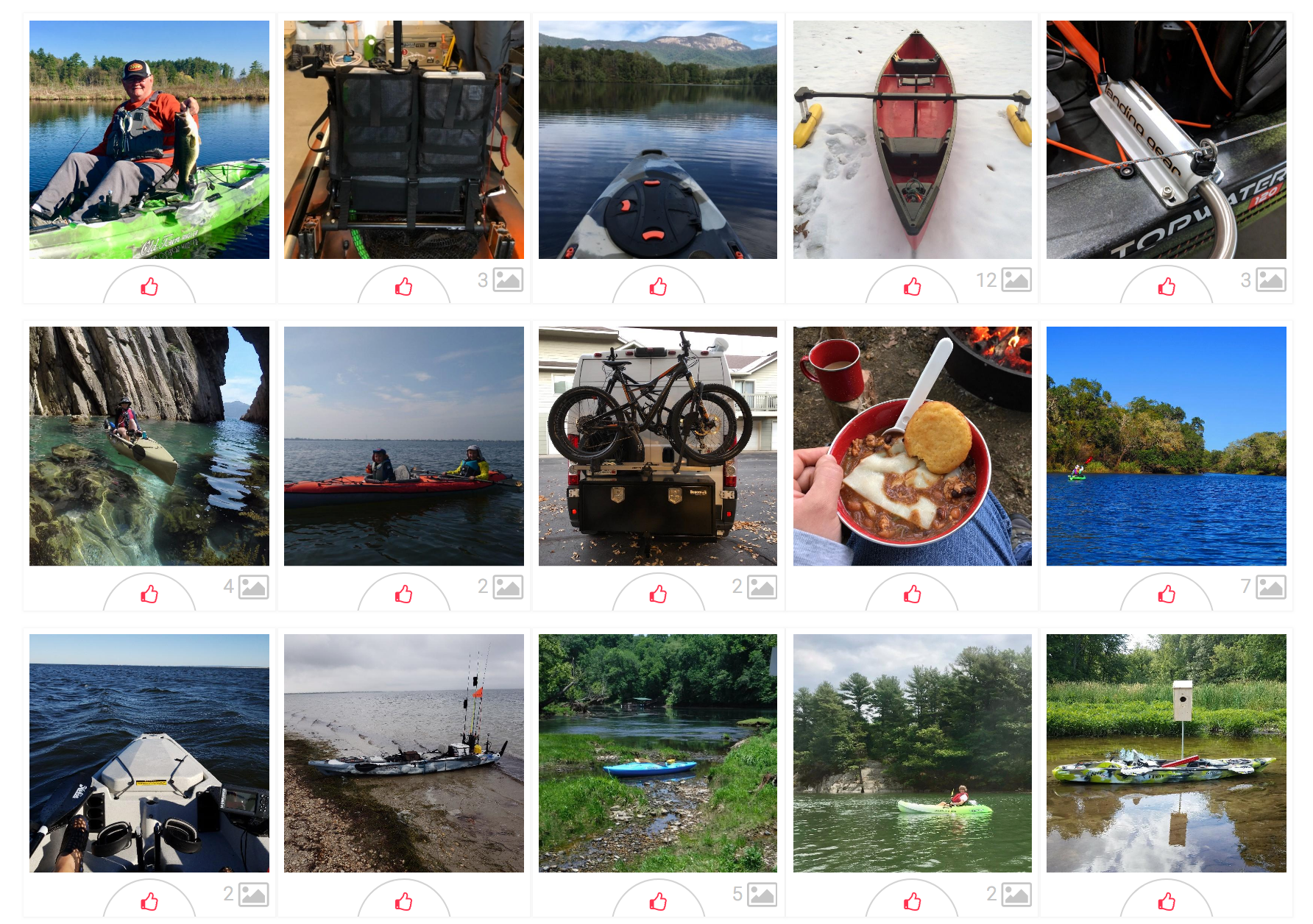Open the chili bowl by campfire photo

click(x=912, y=446)
